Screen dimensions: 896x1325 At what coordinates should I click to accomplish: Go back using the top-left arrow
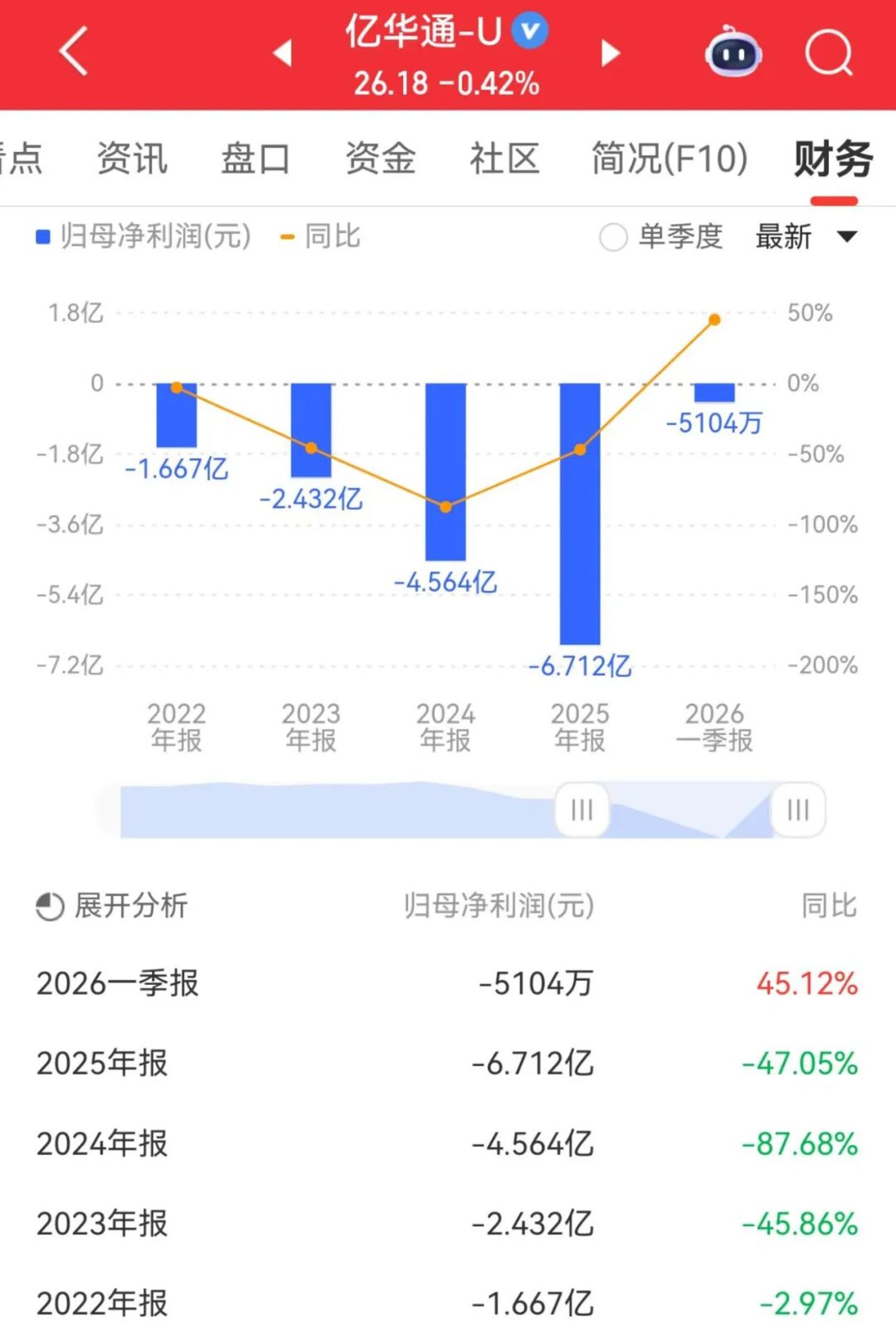coord(73,51)
